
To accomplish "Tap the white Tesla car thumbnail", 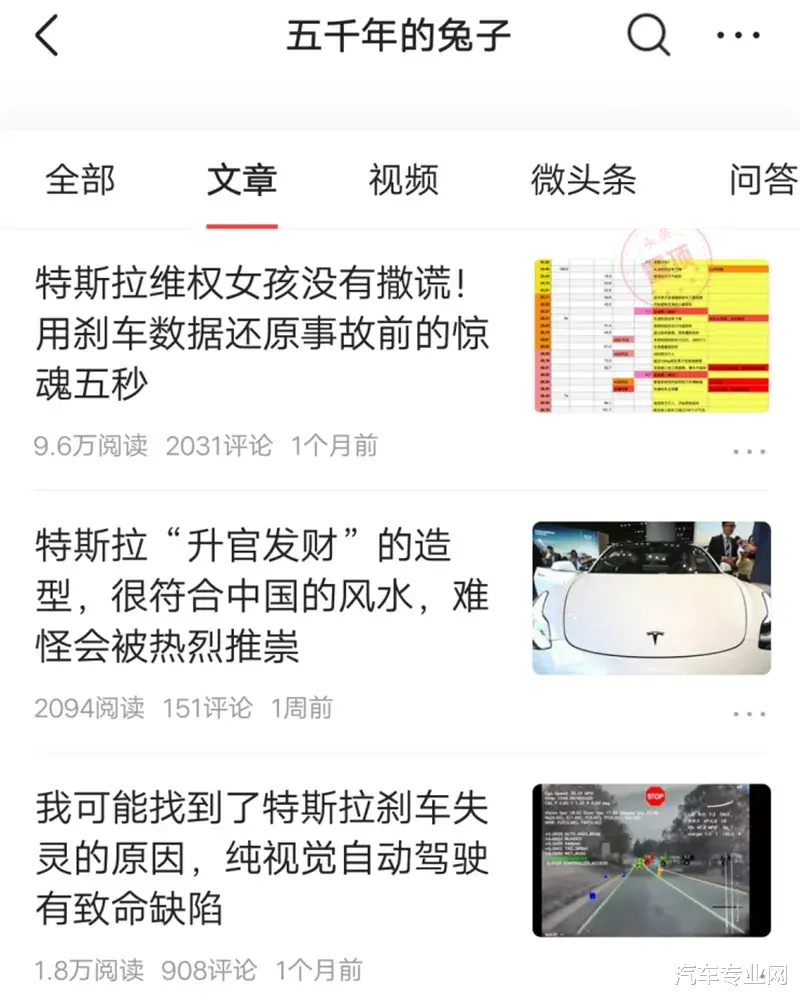I will tap(651, 598).
